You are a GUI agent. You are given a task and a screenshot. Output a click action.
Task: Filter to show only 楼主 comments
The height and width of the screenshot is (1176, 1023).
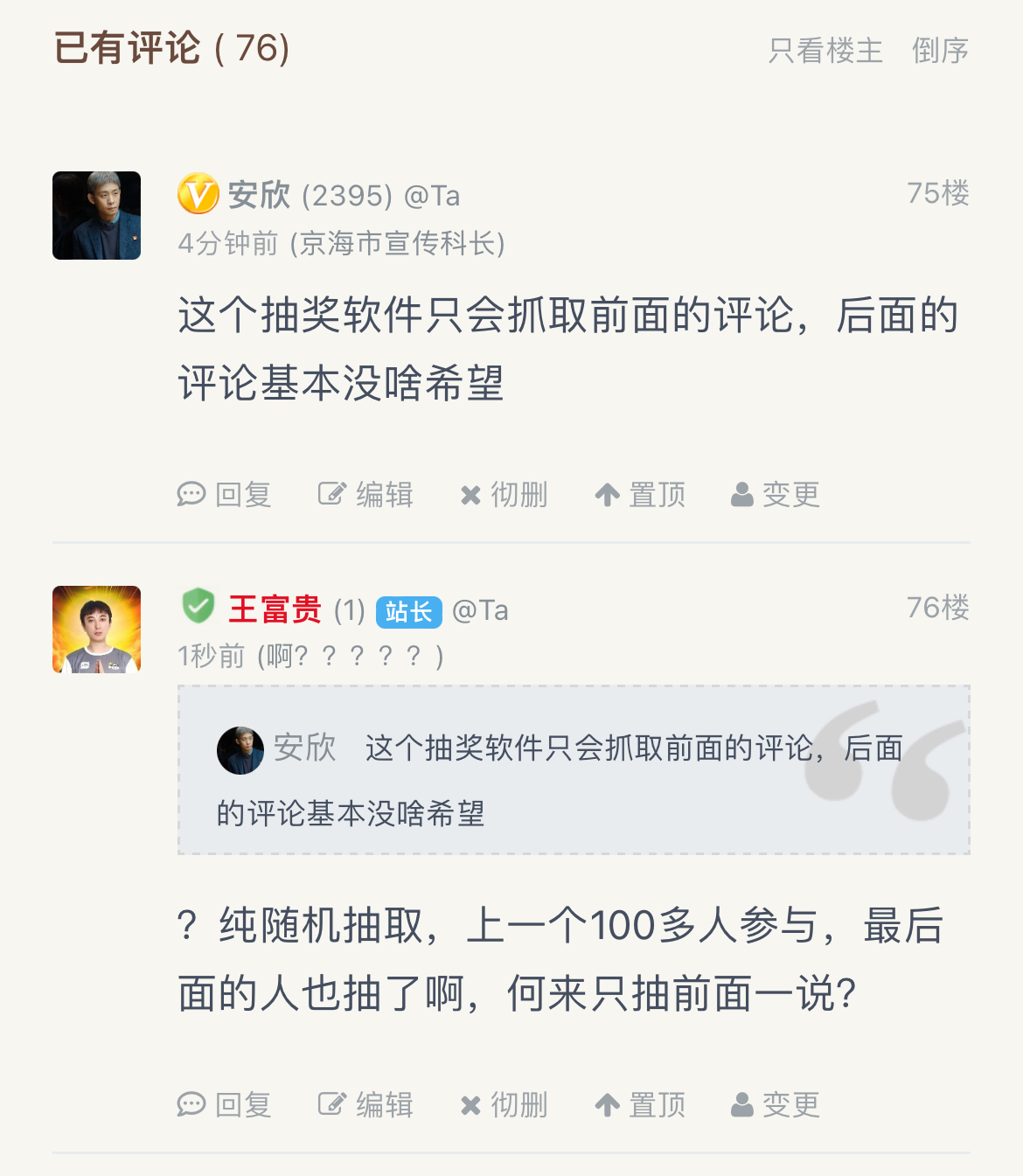(825, 51)
